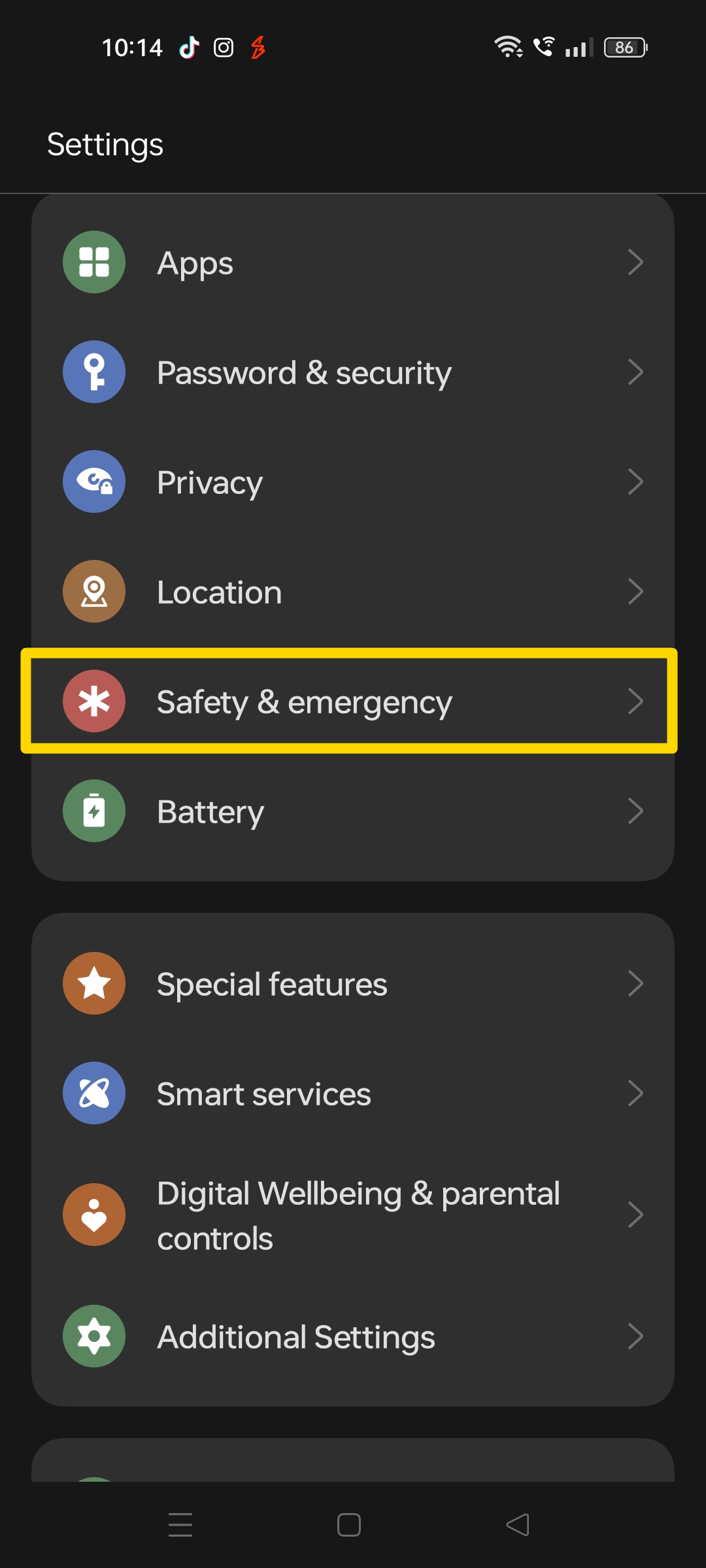The height and width of the screenshot is (1568, 706).
Task: Open Safety & emergency
Action: coord(353,702)
